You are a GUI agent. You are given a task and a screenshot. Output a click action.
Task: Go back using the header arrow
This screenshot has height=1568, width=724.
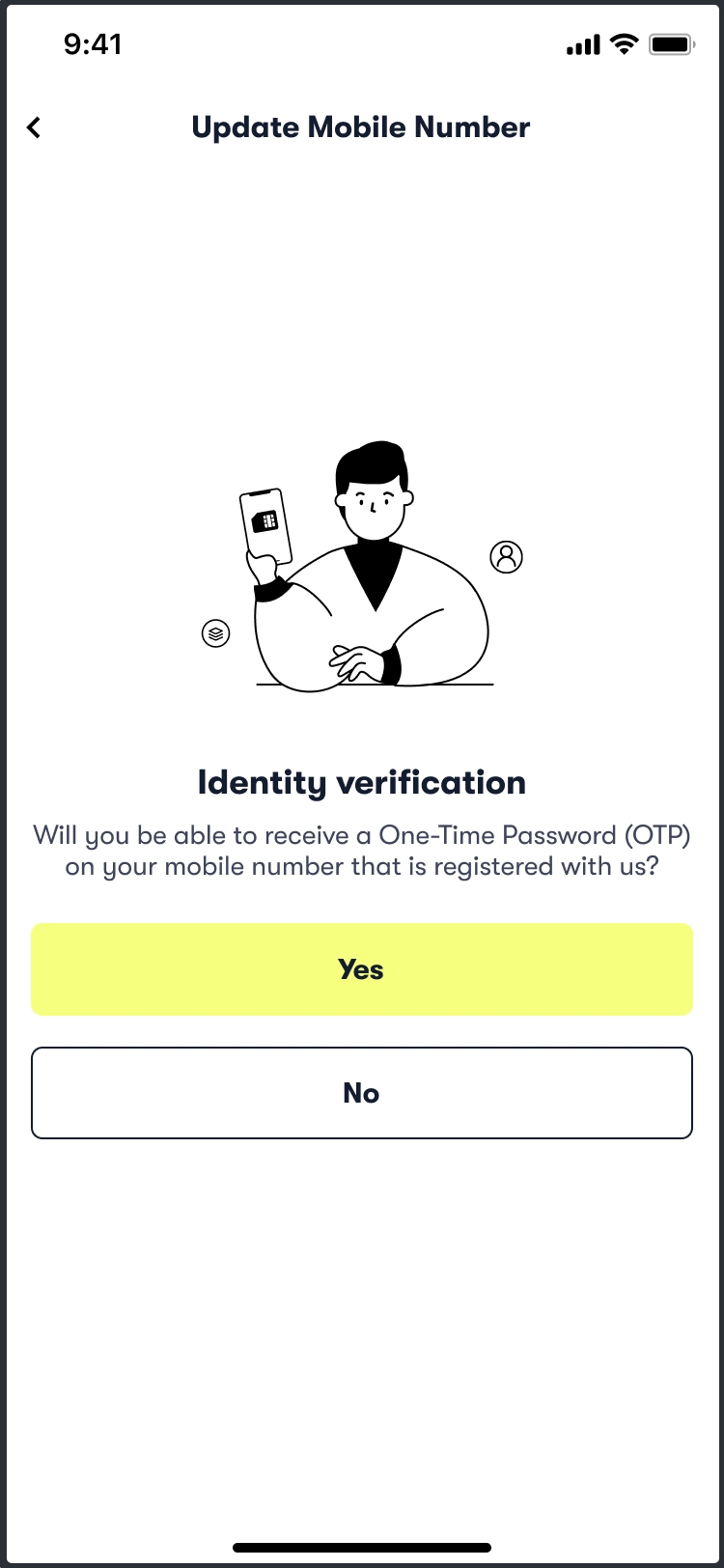(34, 127)
